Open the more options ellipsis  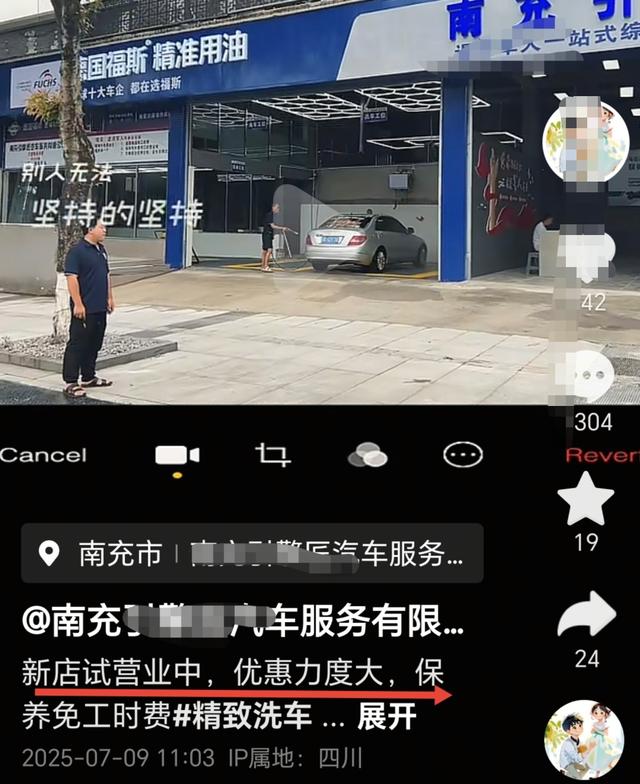coord(462,454)
